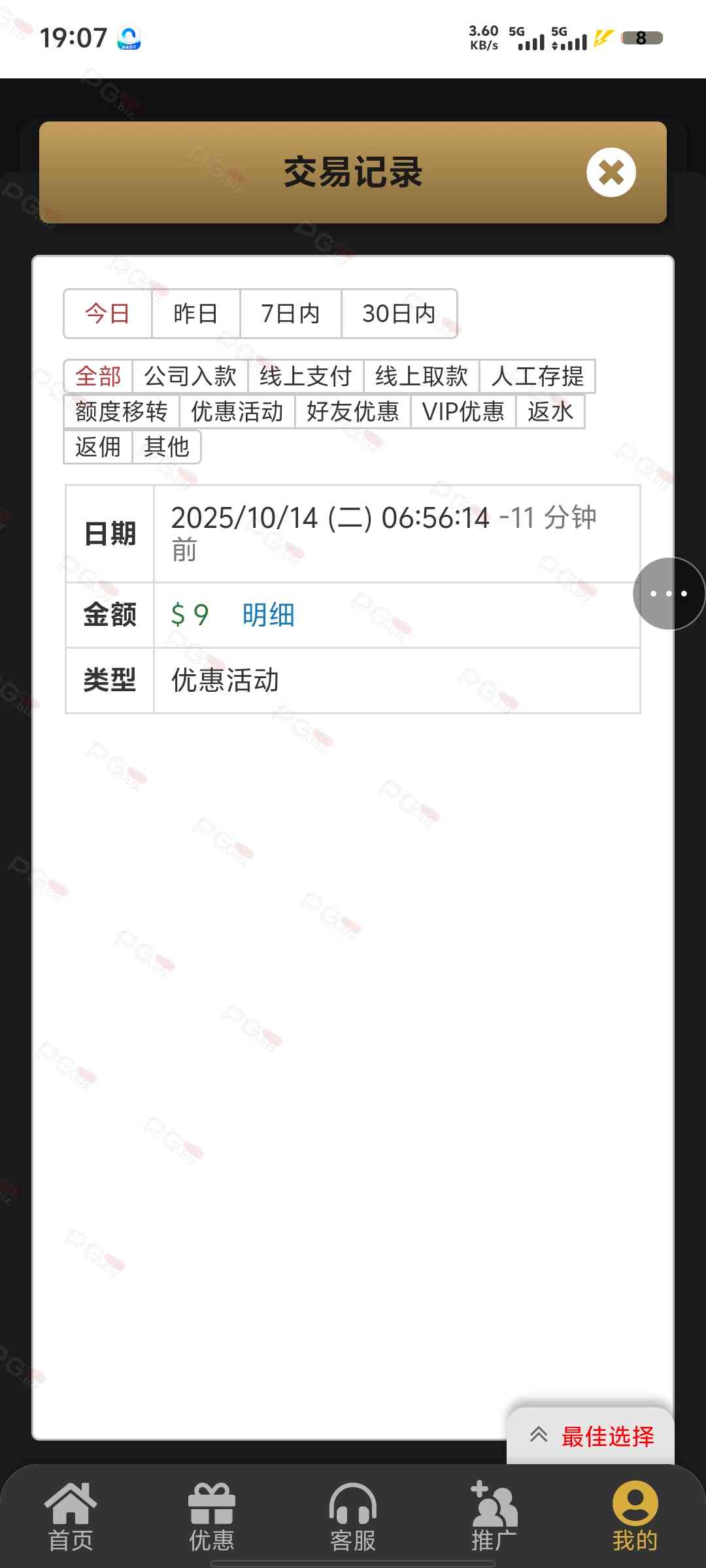
Task: Show 返佣 records
Action: point(98,447)
